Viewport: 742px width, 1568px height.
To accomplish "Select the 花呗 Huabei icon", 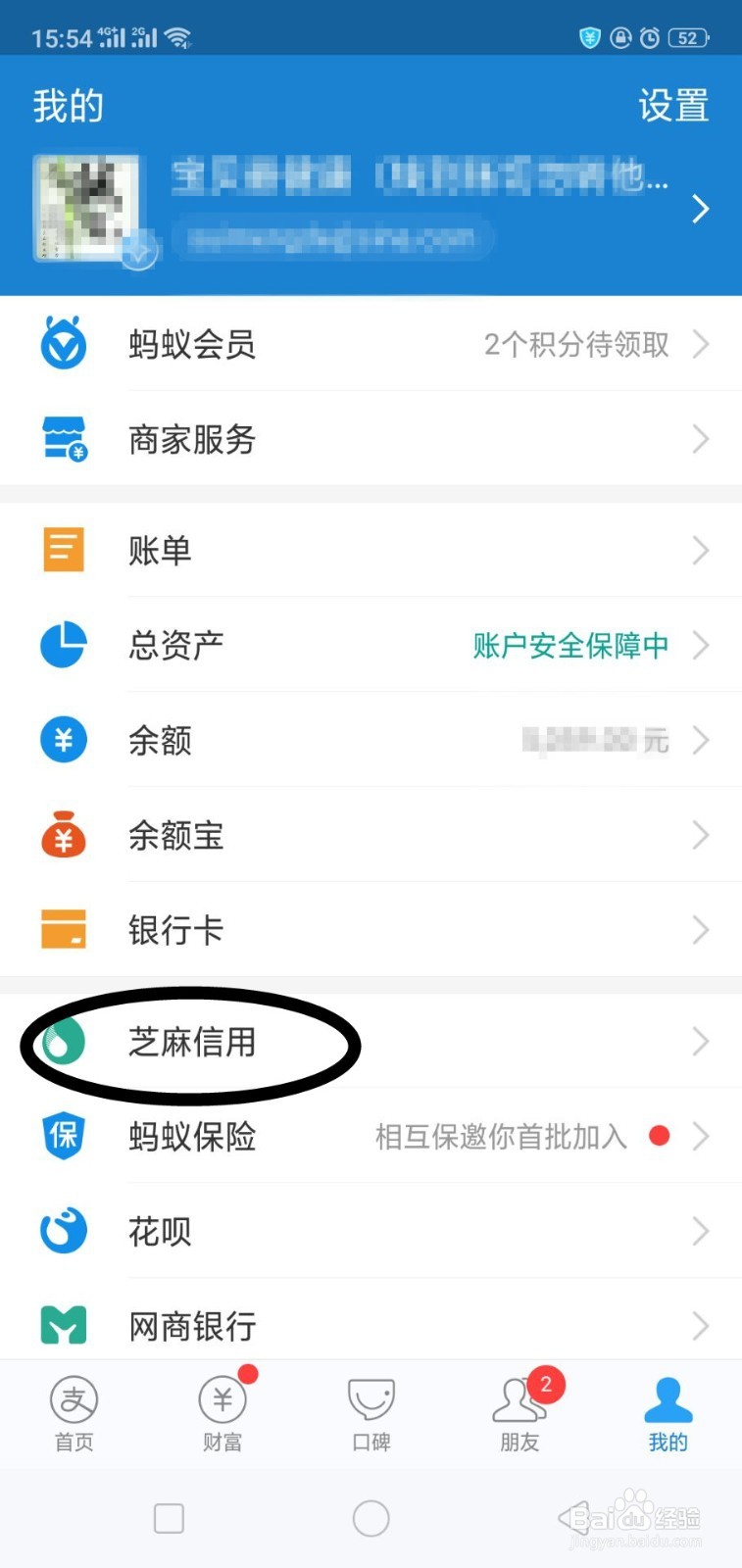I will tap(62, 1230).
